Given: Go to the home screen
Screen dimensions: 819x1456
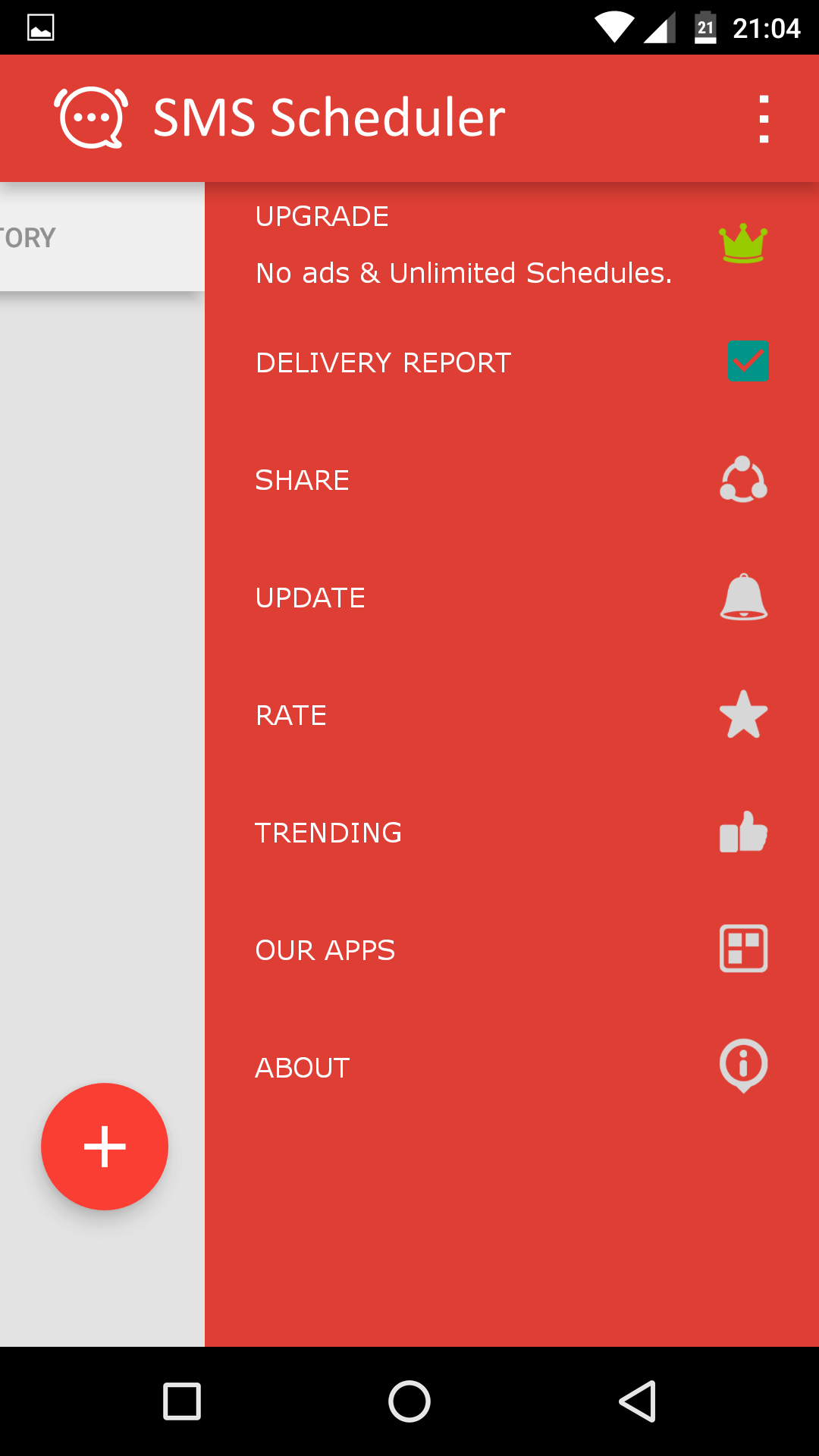Looking at the screenshot, I should coord(409,1401).
